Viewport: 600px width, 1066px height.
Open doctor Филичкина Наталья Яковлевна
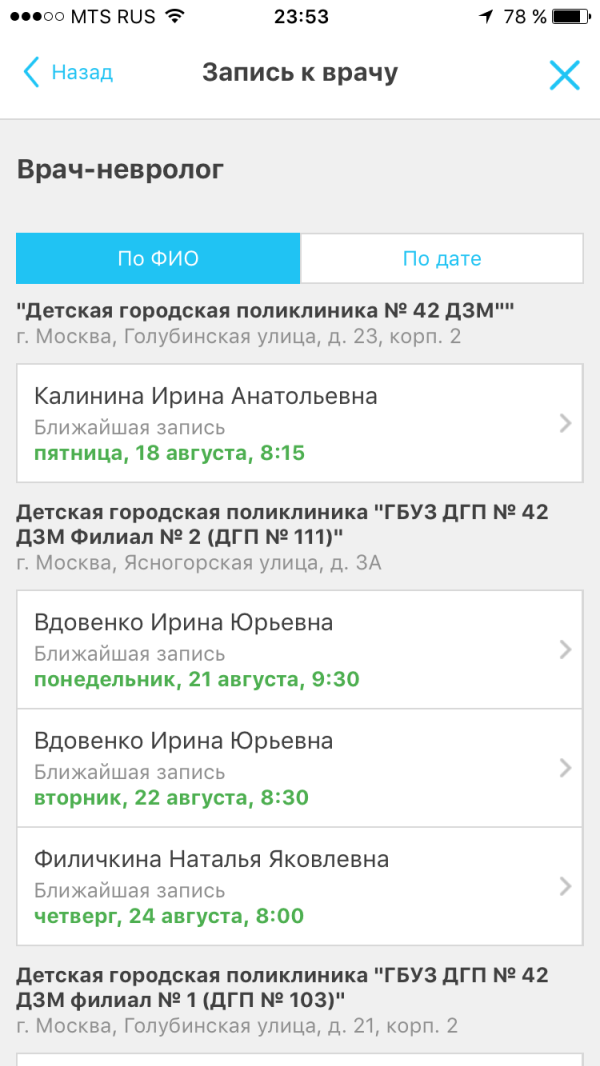[299, 886]
